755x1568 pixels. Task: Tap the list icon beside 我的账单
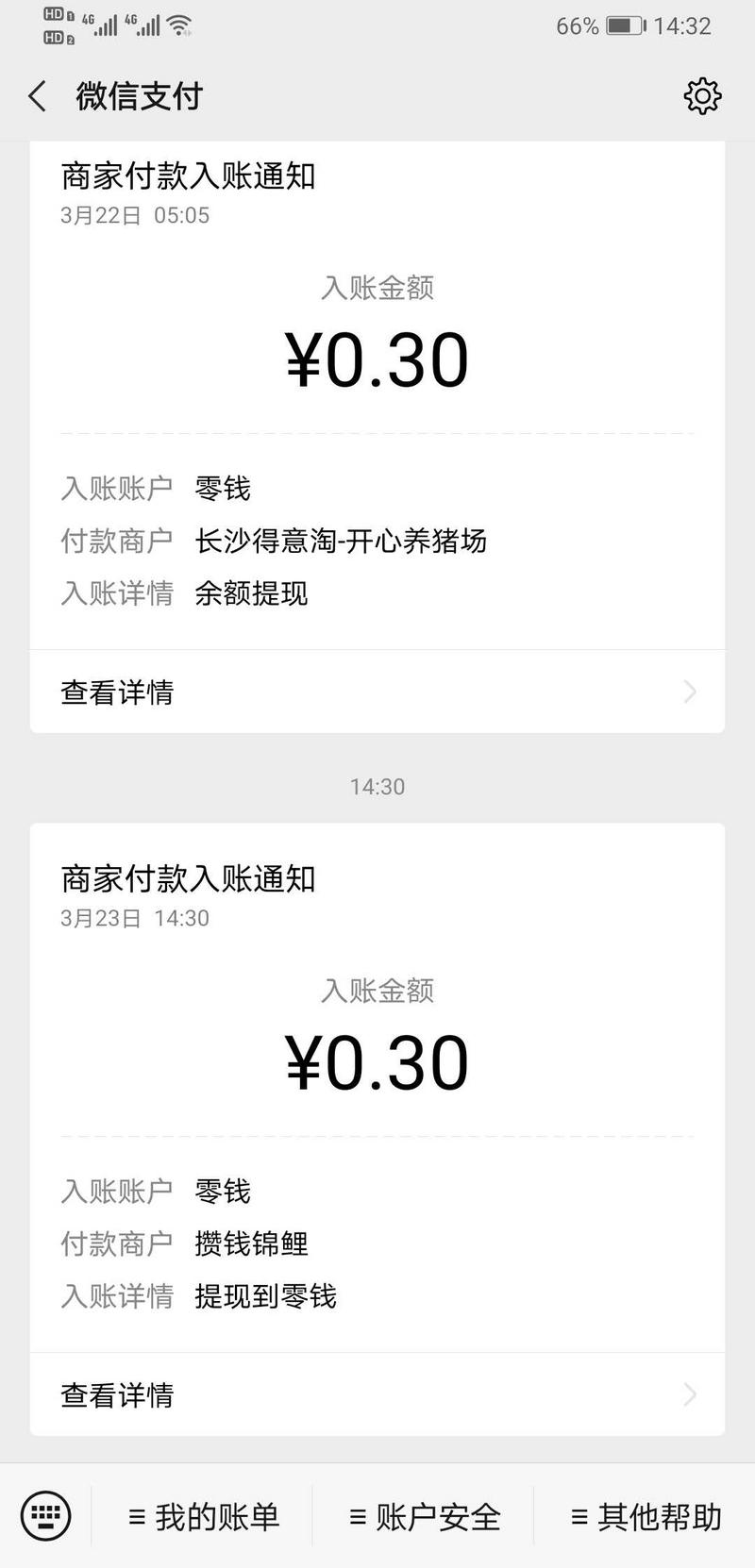tap(138, 1516)
